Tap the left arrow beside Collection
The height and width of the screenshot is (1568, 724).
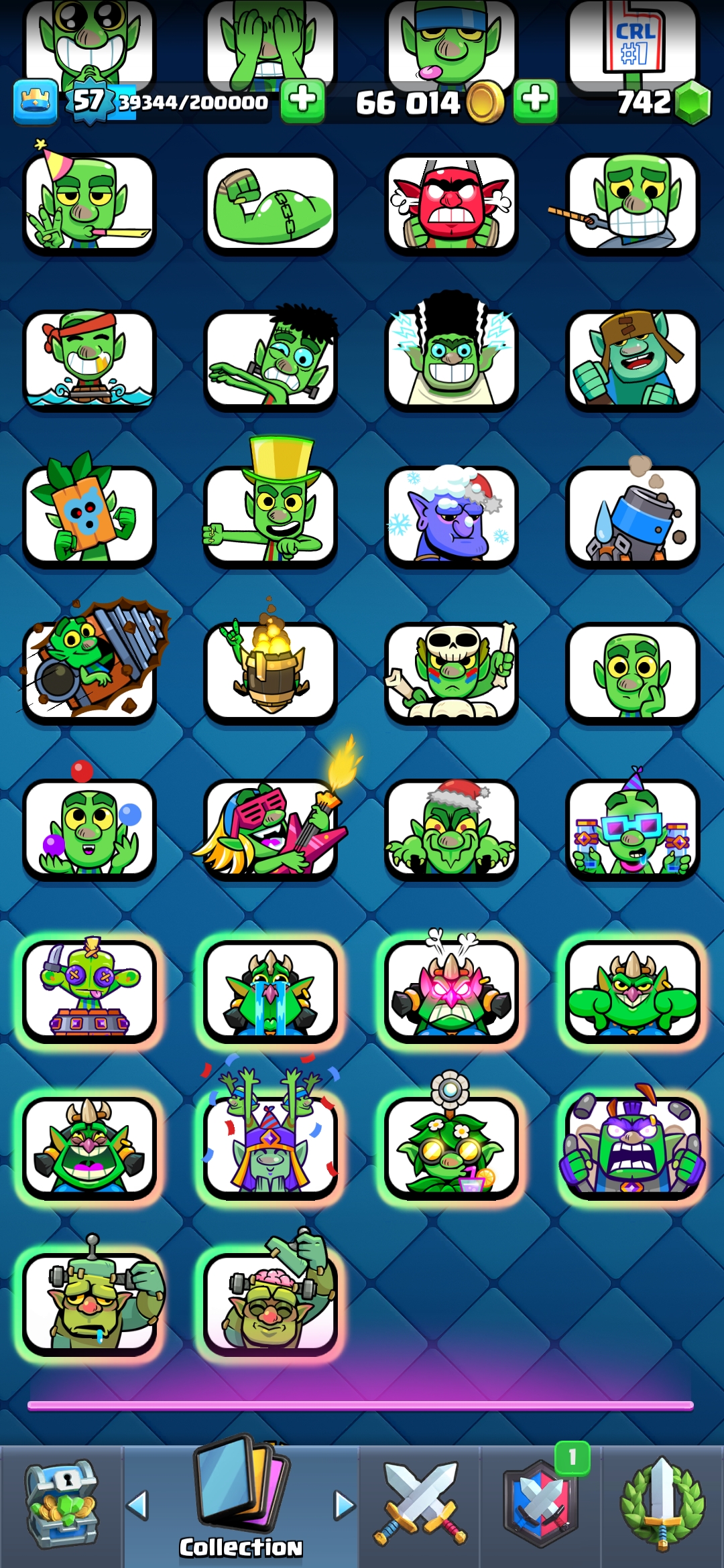coord(137,1505)
